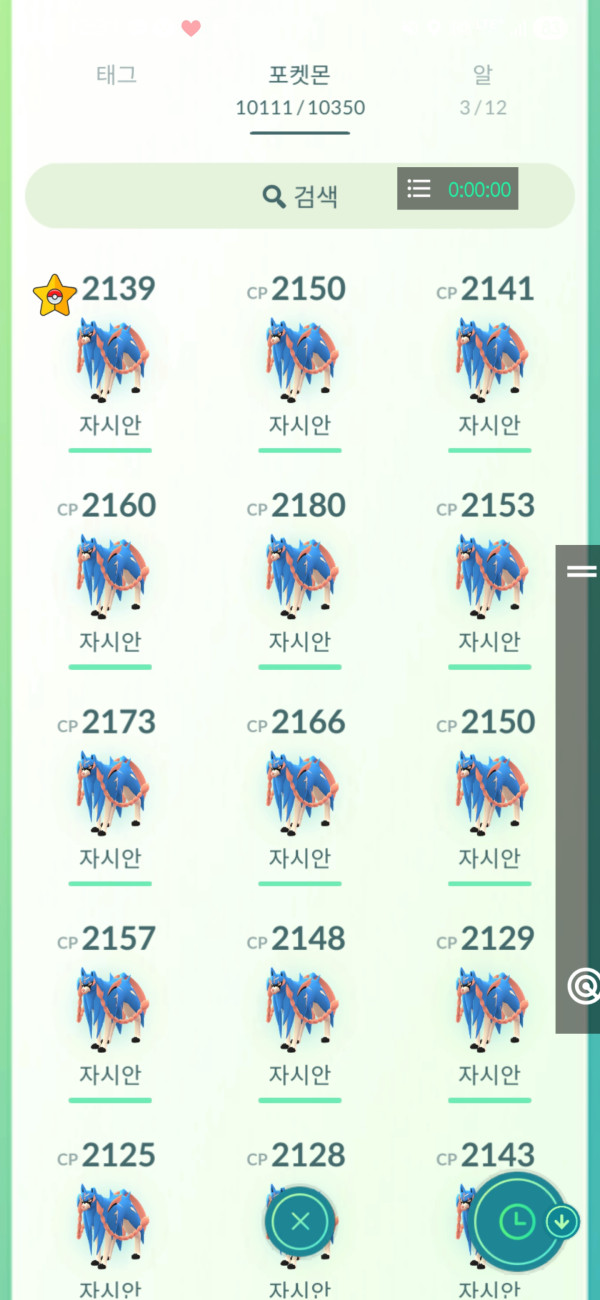Open 자시안 with CP 2148
The width and height of the screenshot is (600, 1300).
pyautogui.click(x=300, y=1011)
